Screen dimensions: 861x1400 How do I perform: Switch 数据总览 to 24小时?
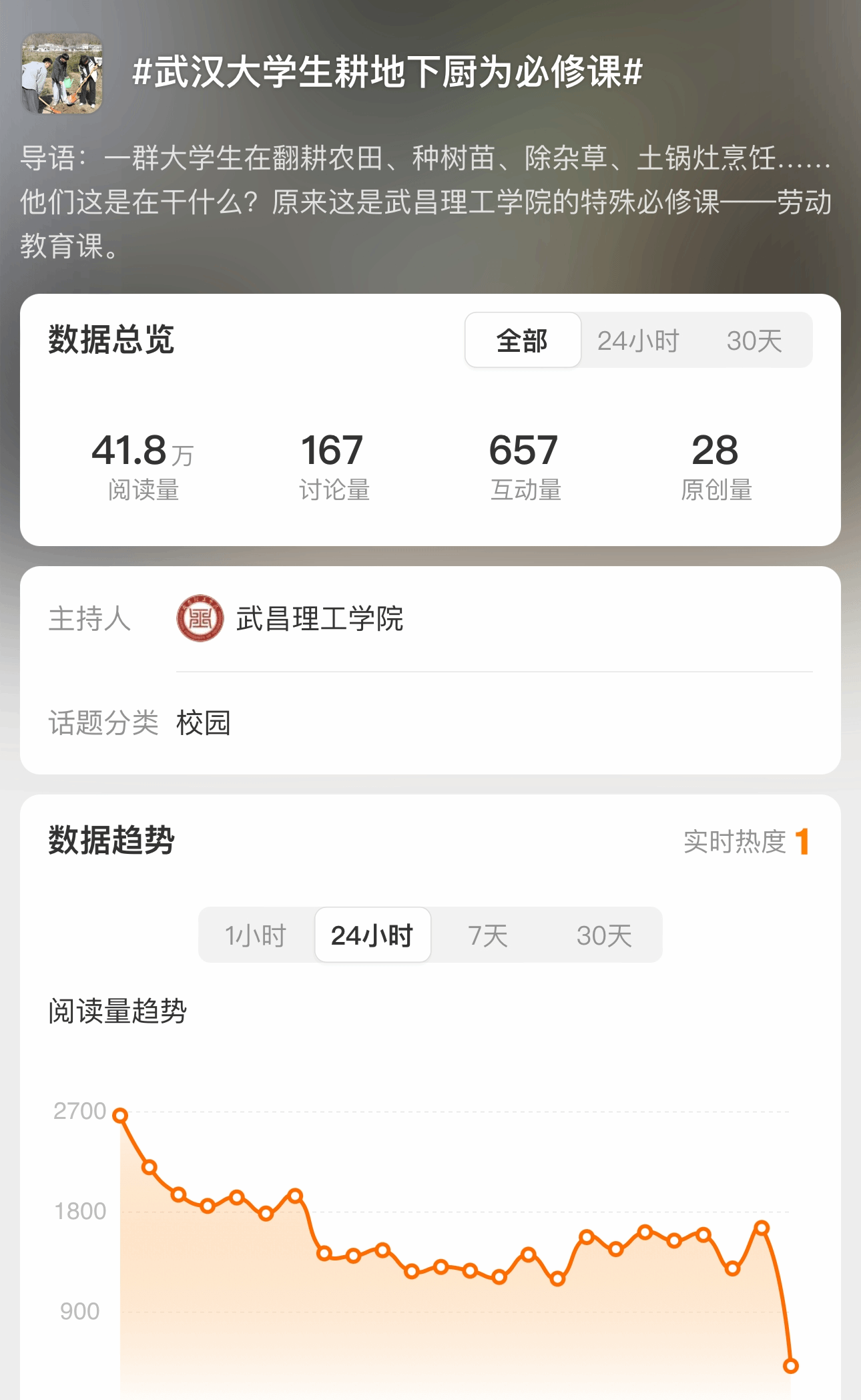coord(638,340)
